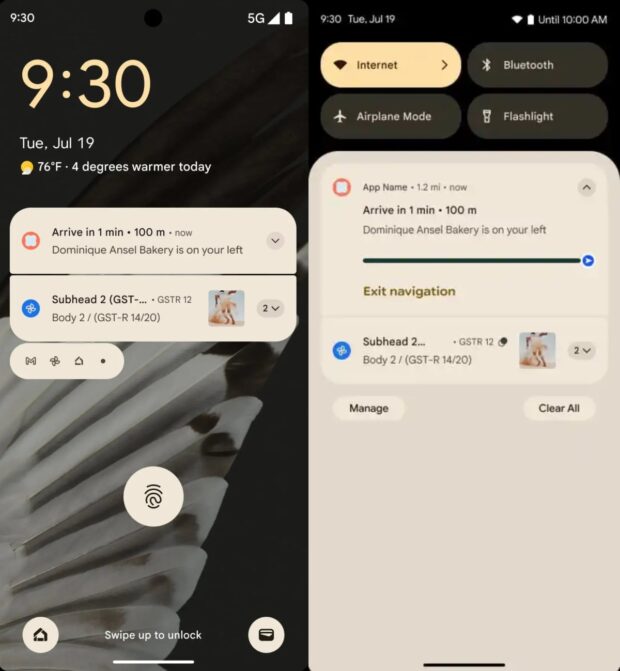Tap Exit navigation in the notification
Viewport: 620px width, 671px height.
[409, 291]
